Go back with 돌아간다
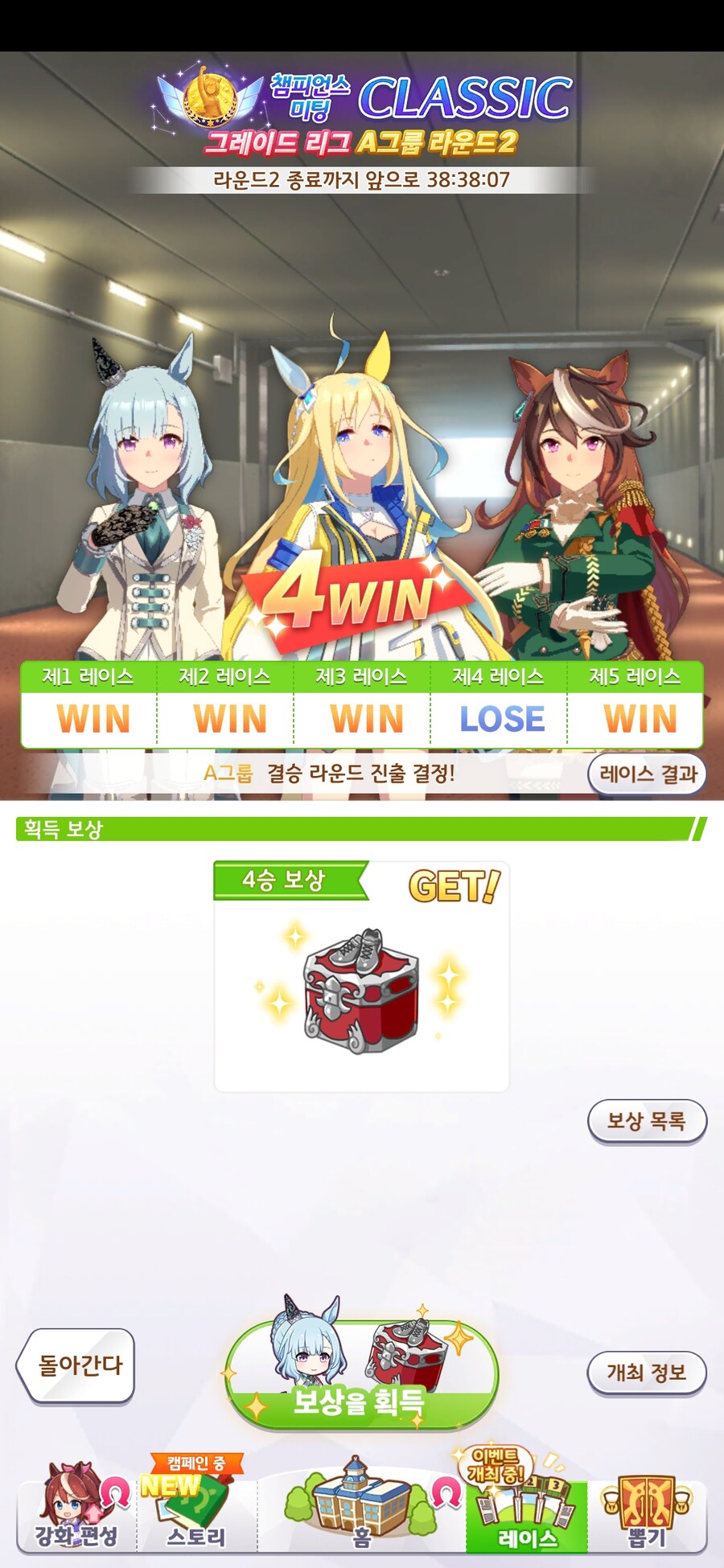 tap(76, 1365)
